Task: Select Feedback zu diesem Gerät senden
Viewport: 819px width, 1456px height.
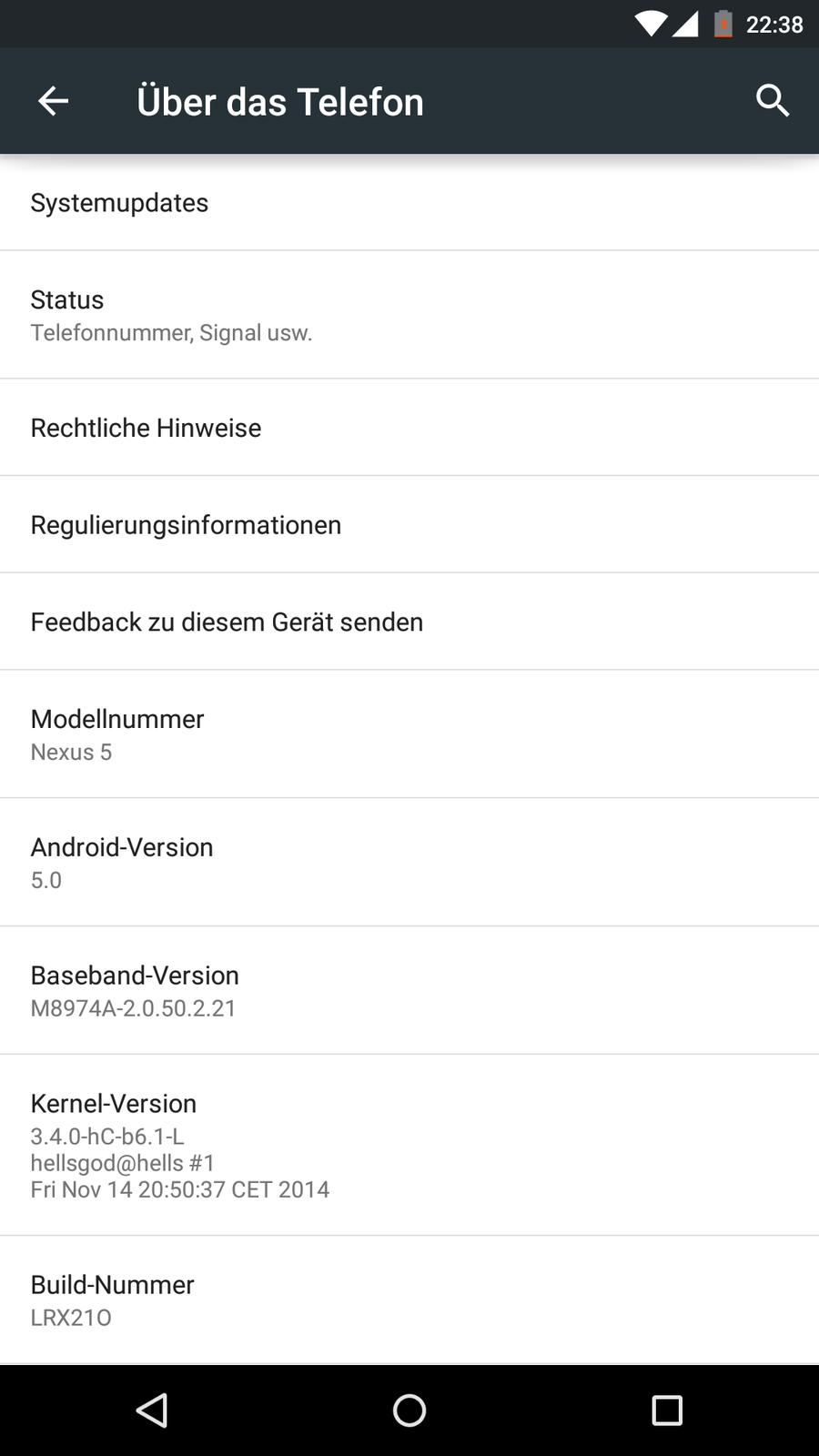Action: tap(409, 622)
